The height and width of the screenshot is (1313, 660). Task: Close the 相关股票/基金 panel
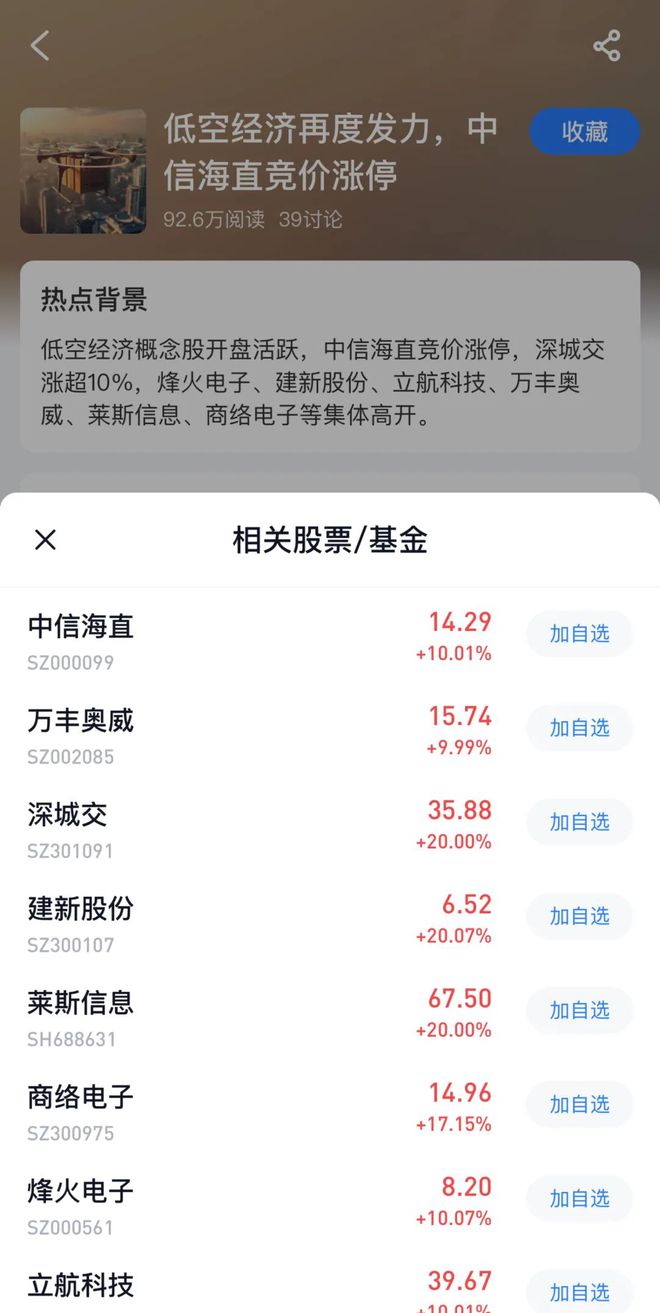45,540
